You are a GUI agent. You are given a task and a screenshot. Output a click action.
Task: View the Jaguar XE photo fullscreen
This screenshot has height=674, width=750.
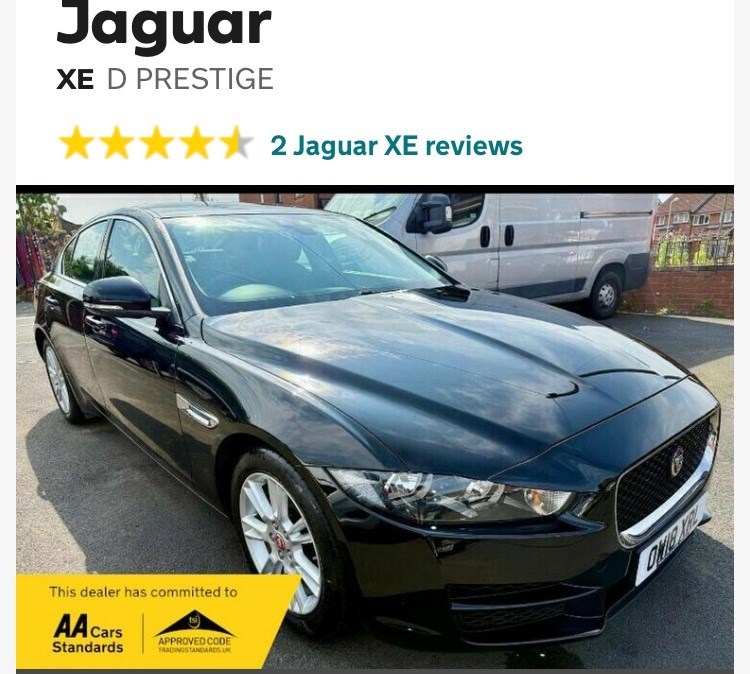375,400
